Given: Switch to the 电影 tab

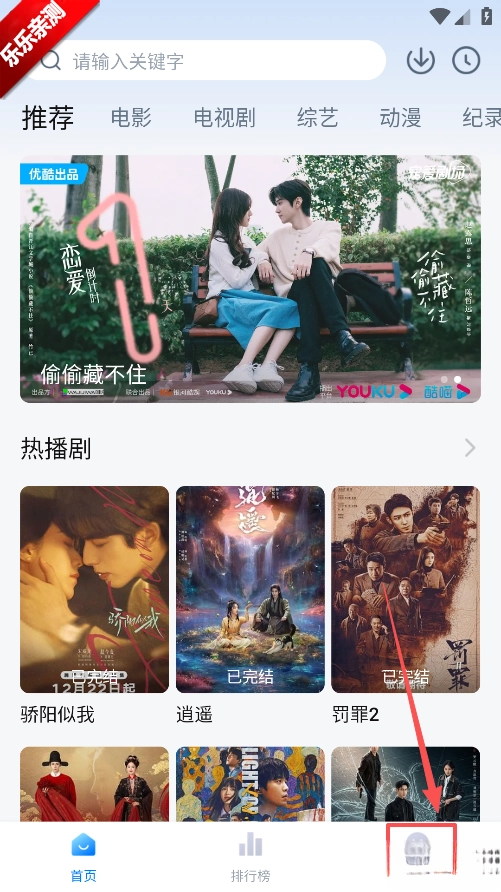Looking at the screenshot, I should pyautogui.click(x=131, y=117).
